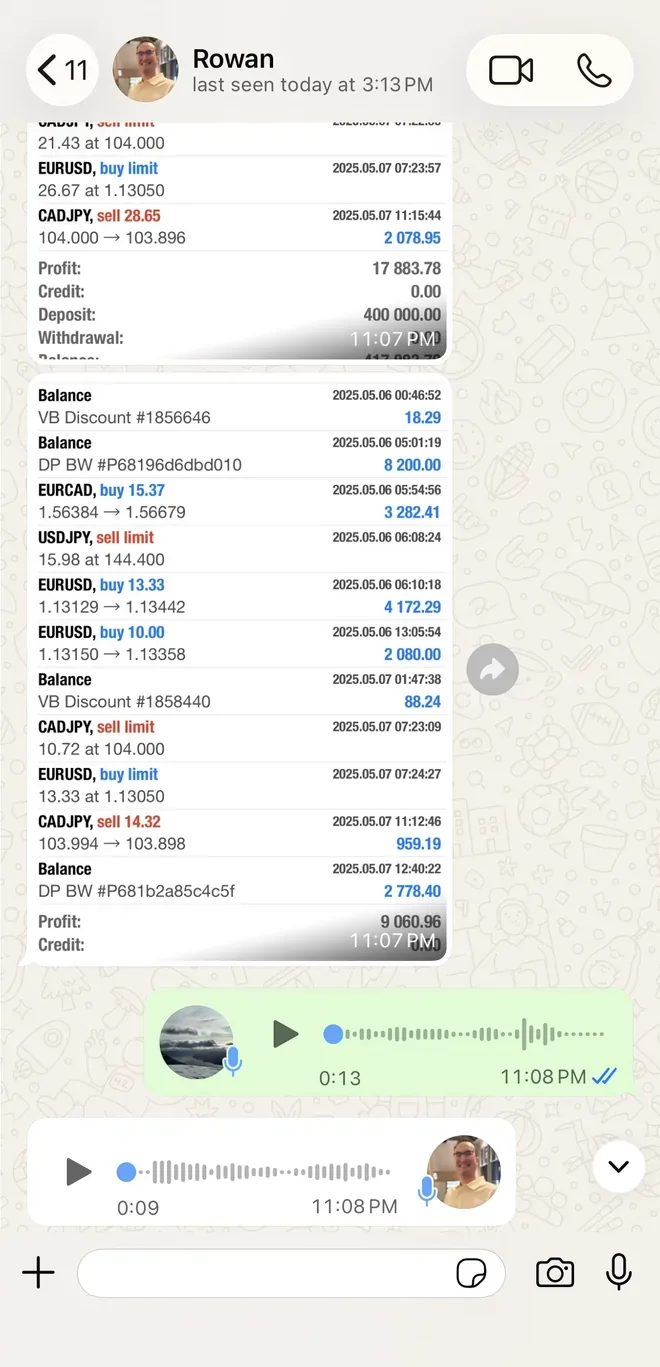Open the attachment plus menu
This screenshot has height=1367, width=660.
[x=38, y=1272]
